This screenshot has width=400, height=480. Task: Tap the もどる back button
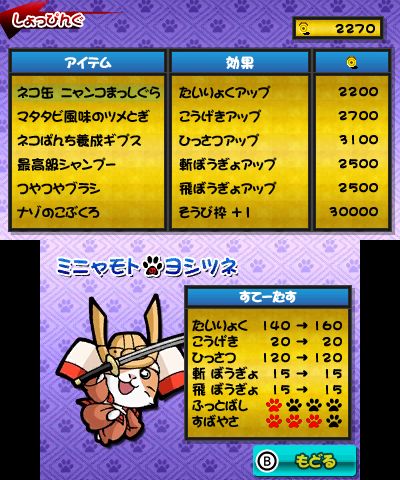pos(304,461)
